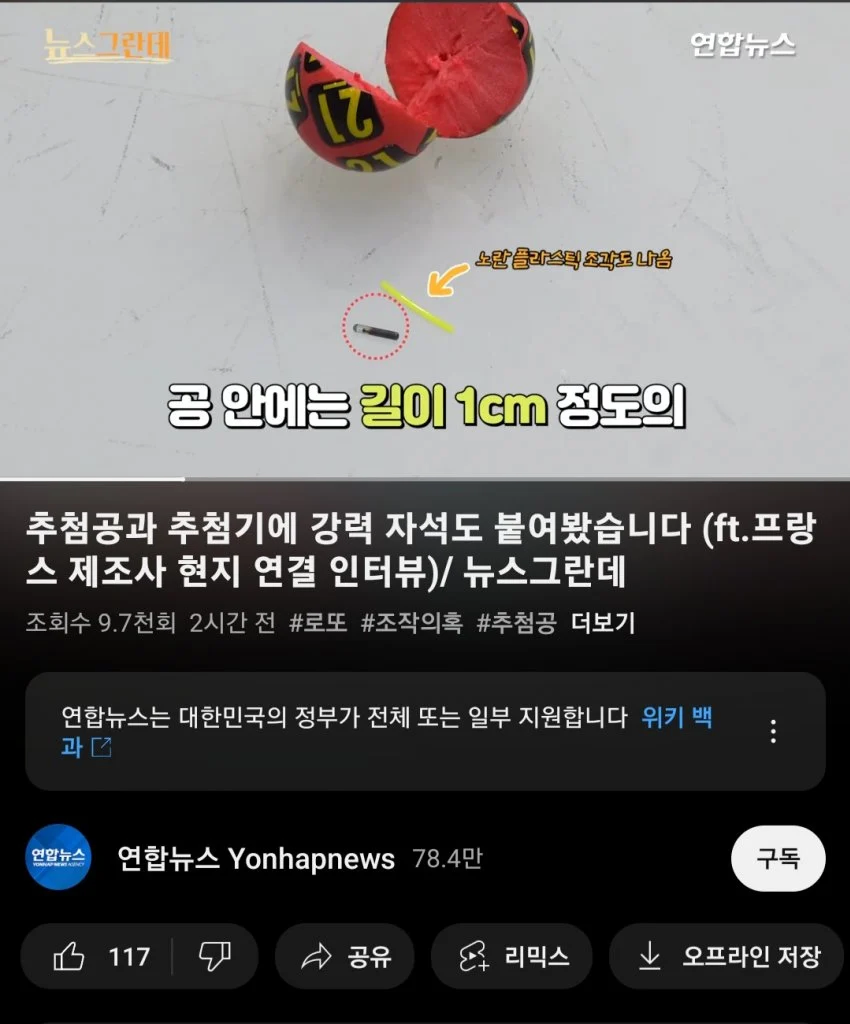Screen dimensions: 850x1024
Task: Open the #조작의혹 hashtag
Action: (412, 623)
